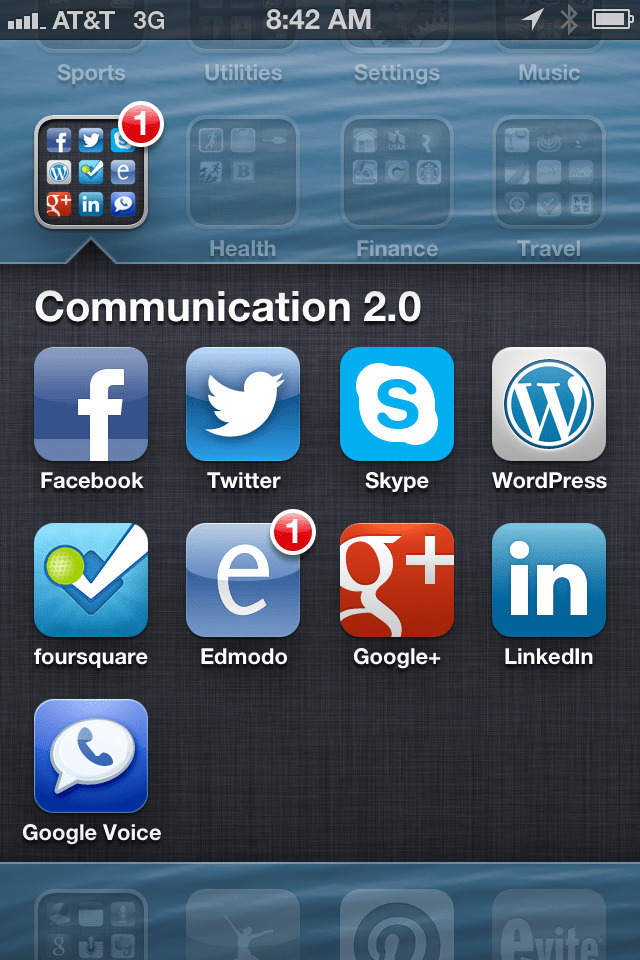Open the Facebook app

click(x=91, y=404)
